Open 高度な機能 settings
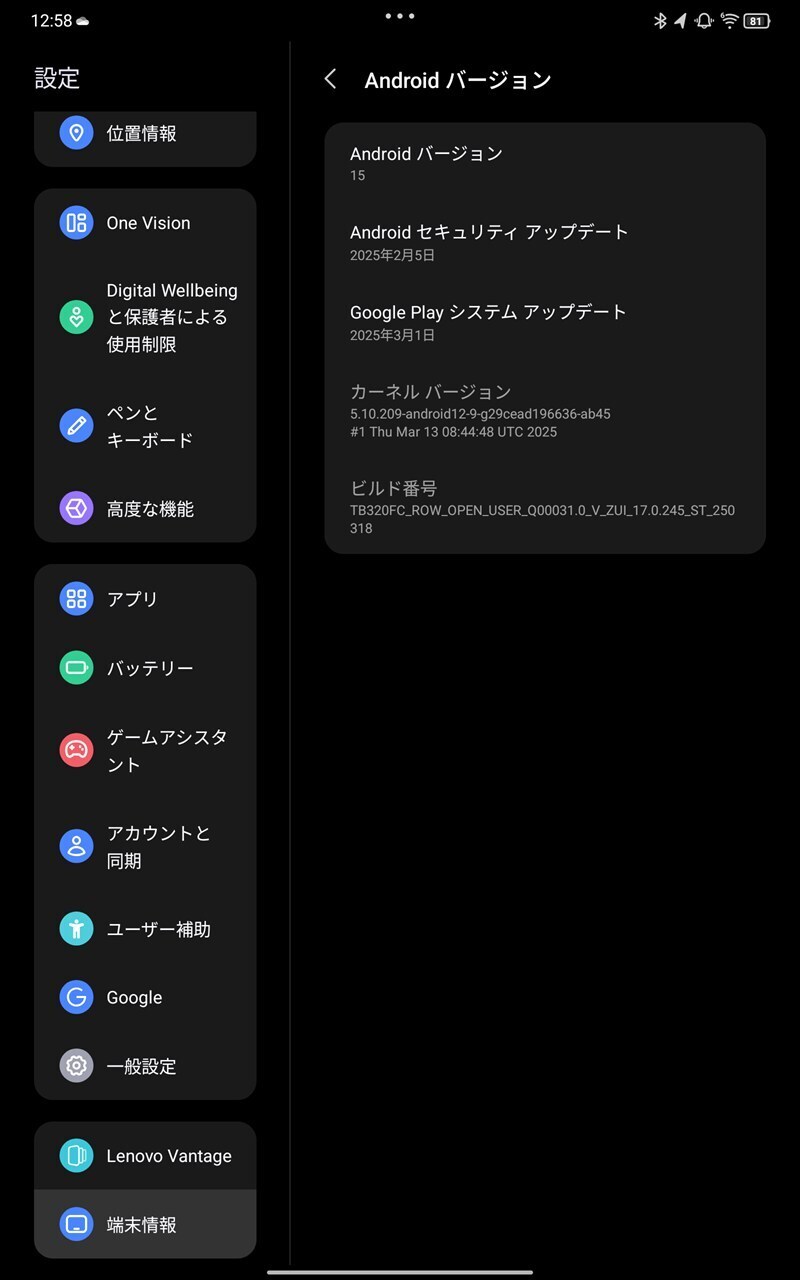The width and height of the screenshot is (800, 1280). (x=145, y=509)
